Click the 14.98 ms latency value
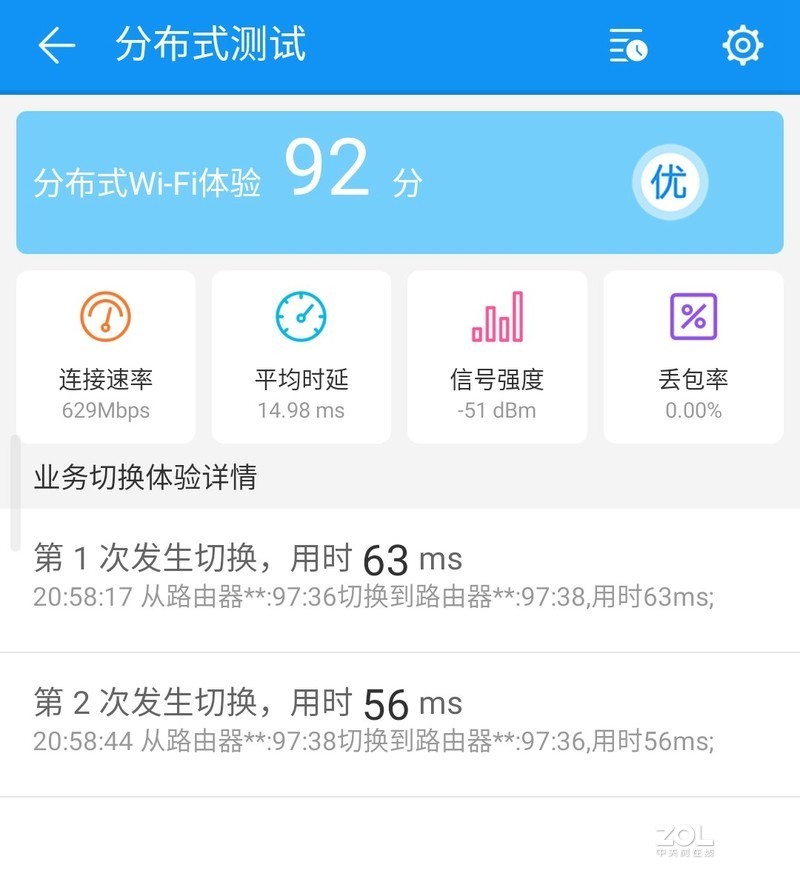Image resolution: width=800 pixels, height=879 pixels. 301,409
